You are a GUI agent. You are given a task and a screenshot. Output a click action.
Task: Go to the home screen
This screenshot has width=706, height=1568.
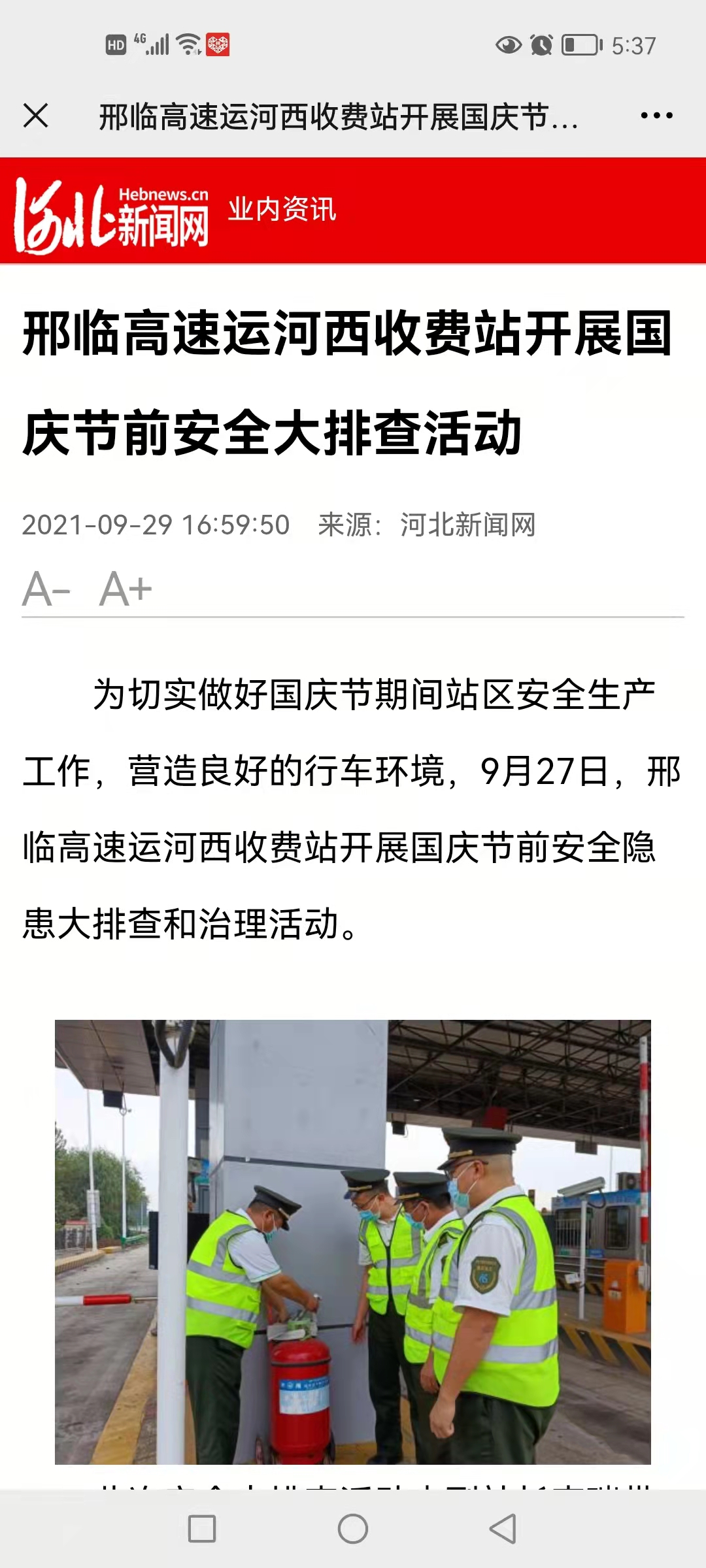[x=353, y=1529]
